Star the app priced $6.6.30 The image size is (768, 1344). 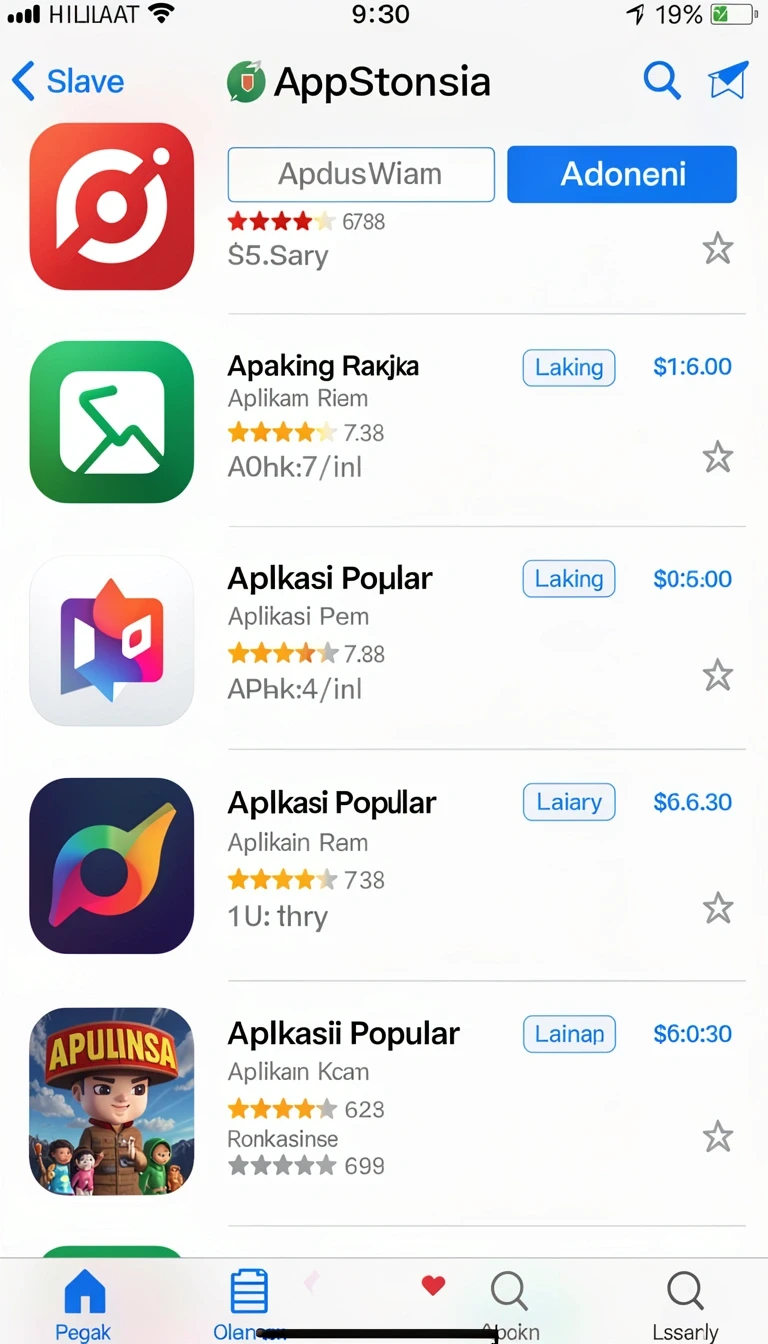coord(717,908)
